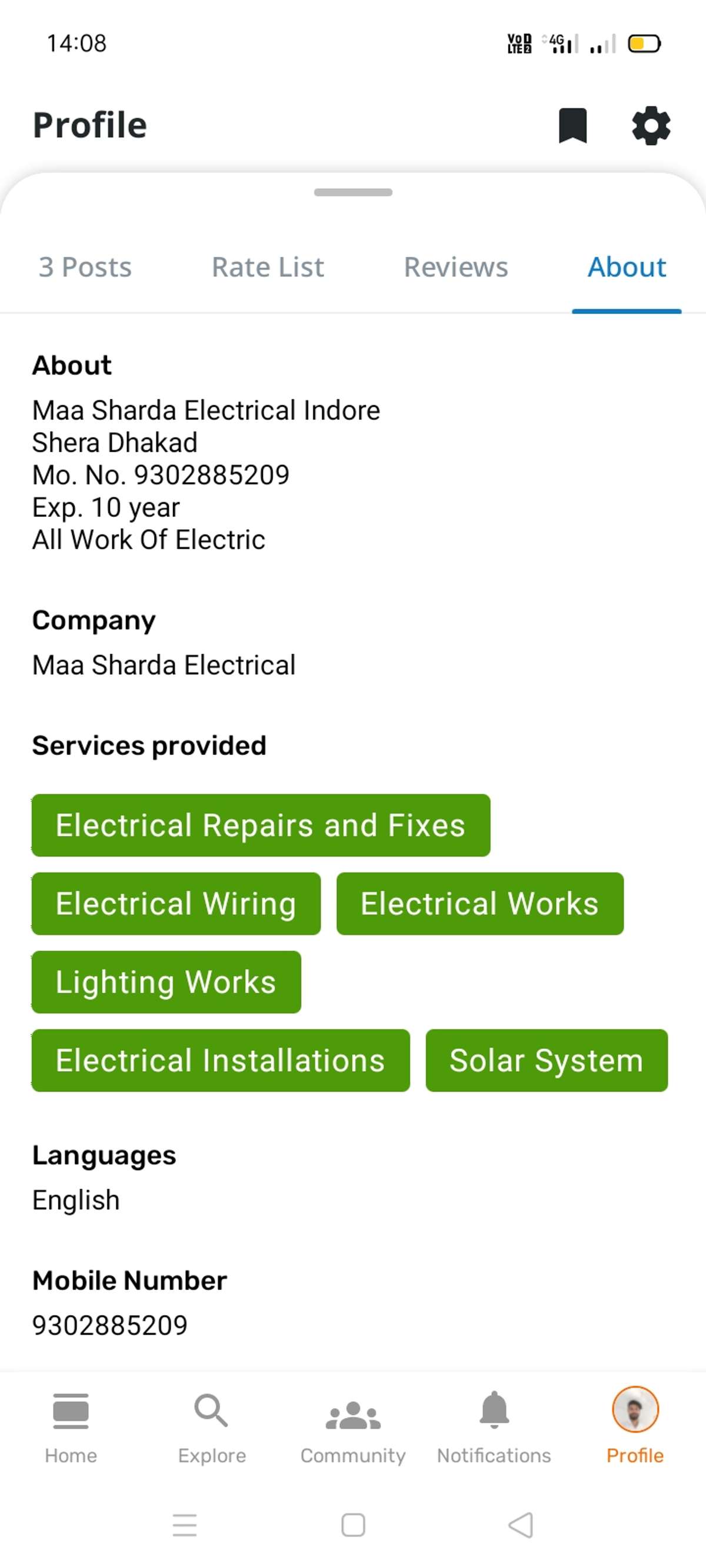
Task: Select the About tab
Action: pos(626,268)
